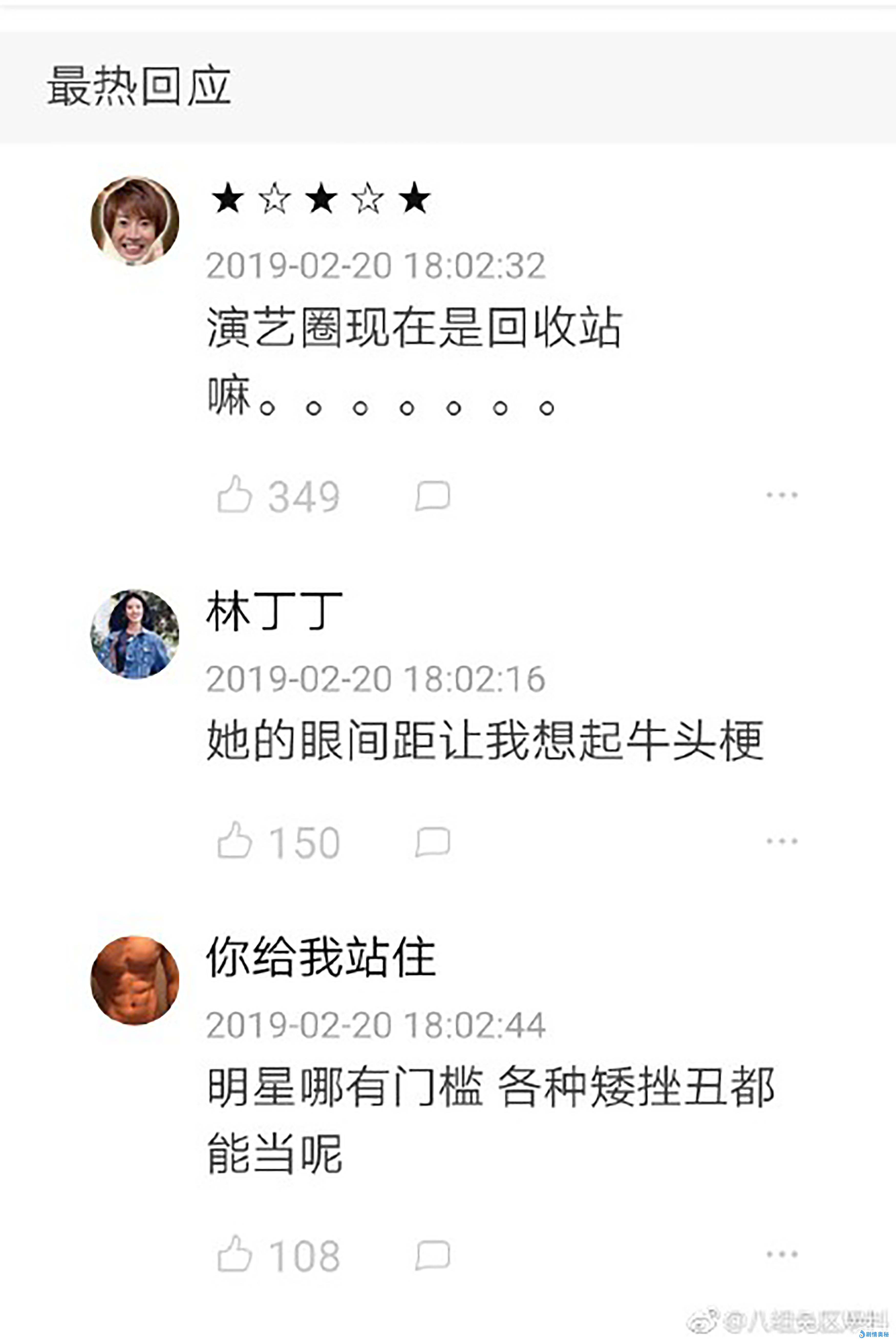Open the overflow menu on 林丁丁's comment
Viewport: 896px width, 1342px height.
pyautogui.click(x=782, y=840)
